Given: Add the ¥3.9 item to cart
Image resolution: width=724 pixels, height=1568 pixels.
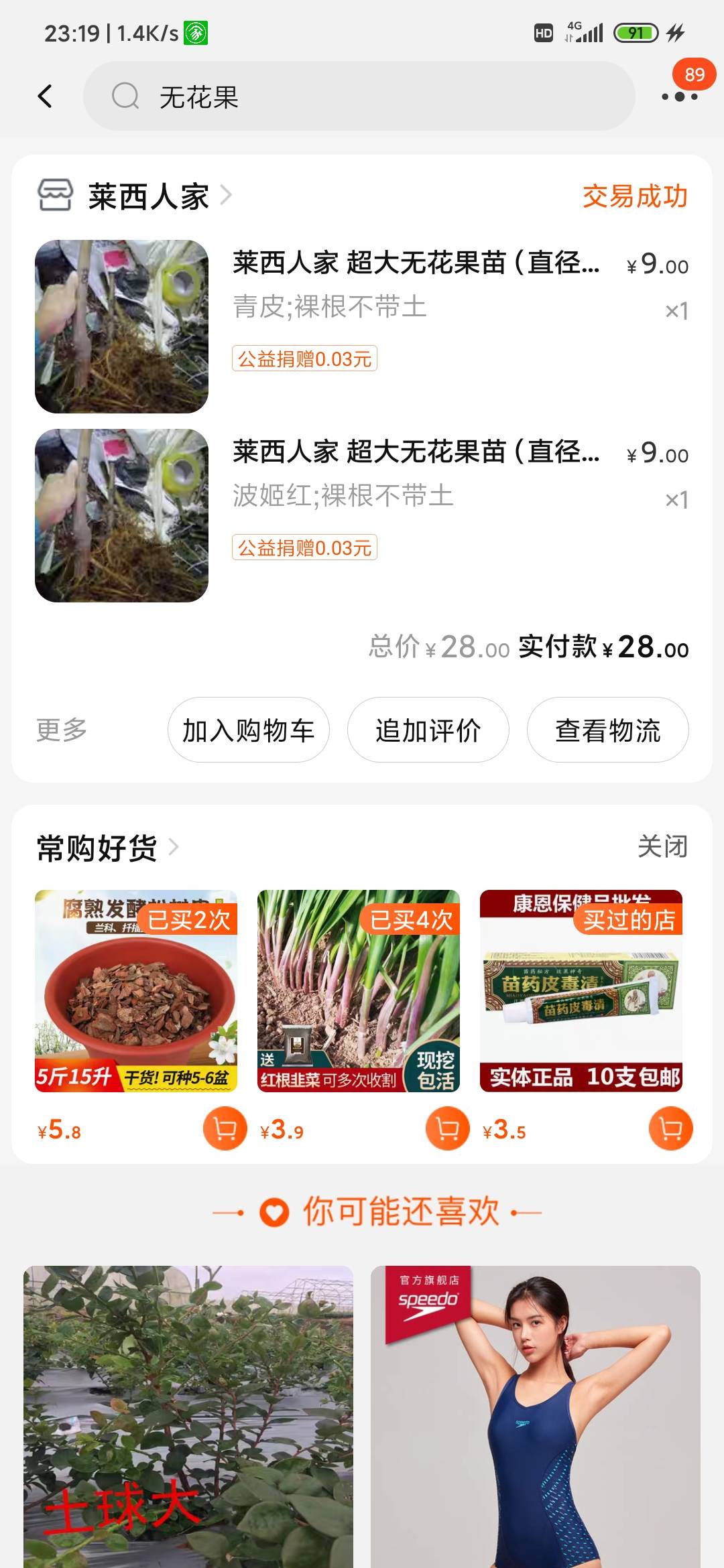Looking at the screenshot, I should point(448,1128).
